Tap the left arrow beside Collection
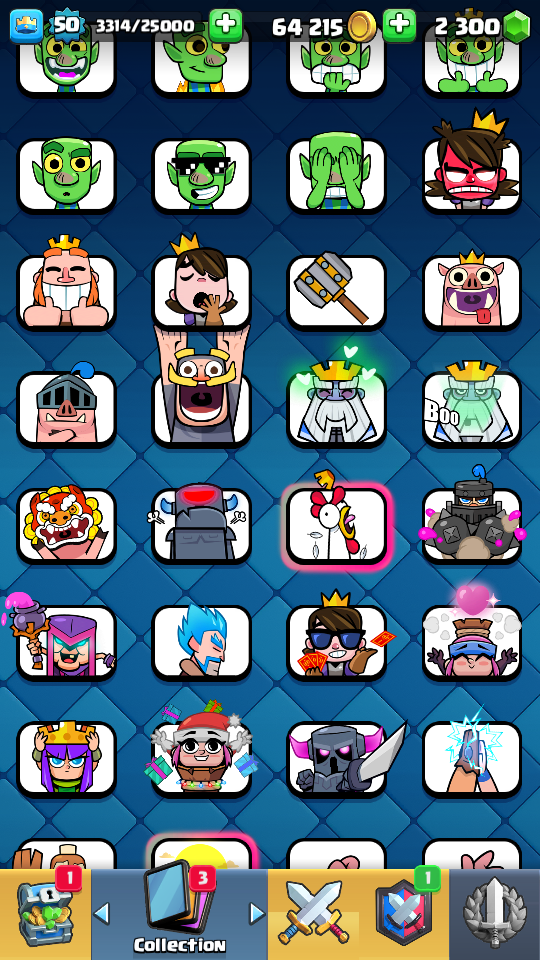Image resolution: width=540 pixels, height=960 pixels. [102, 914]
